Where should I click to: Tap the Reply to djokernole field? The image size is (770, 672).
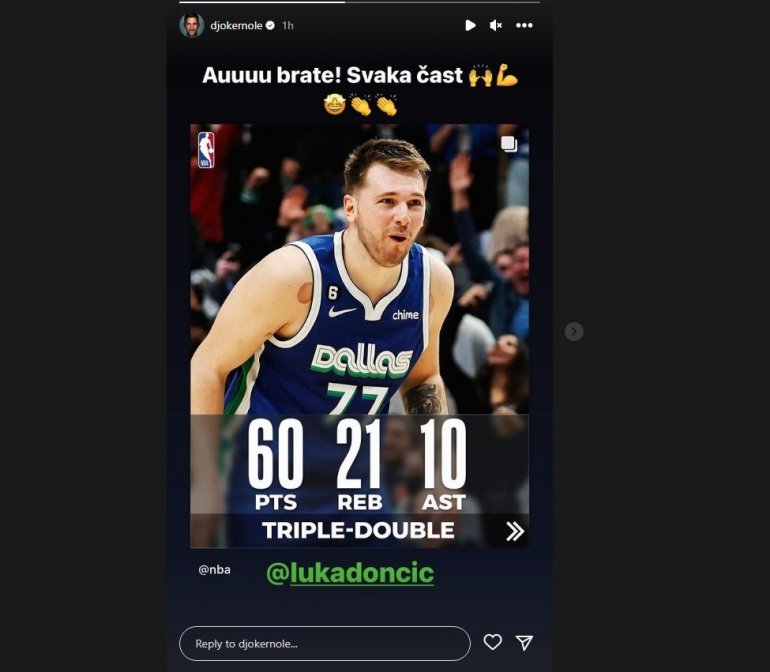324,643
